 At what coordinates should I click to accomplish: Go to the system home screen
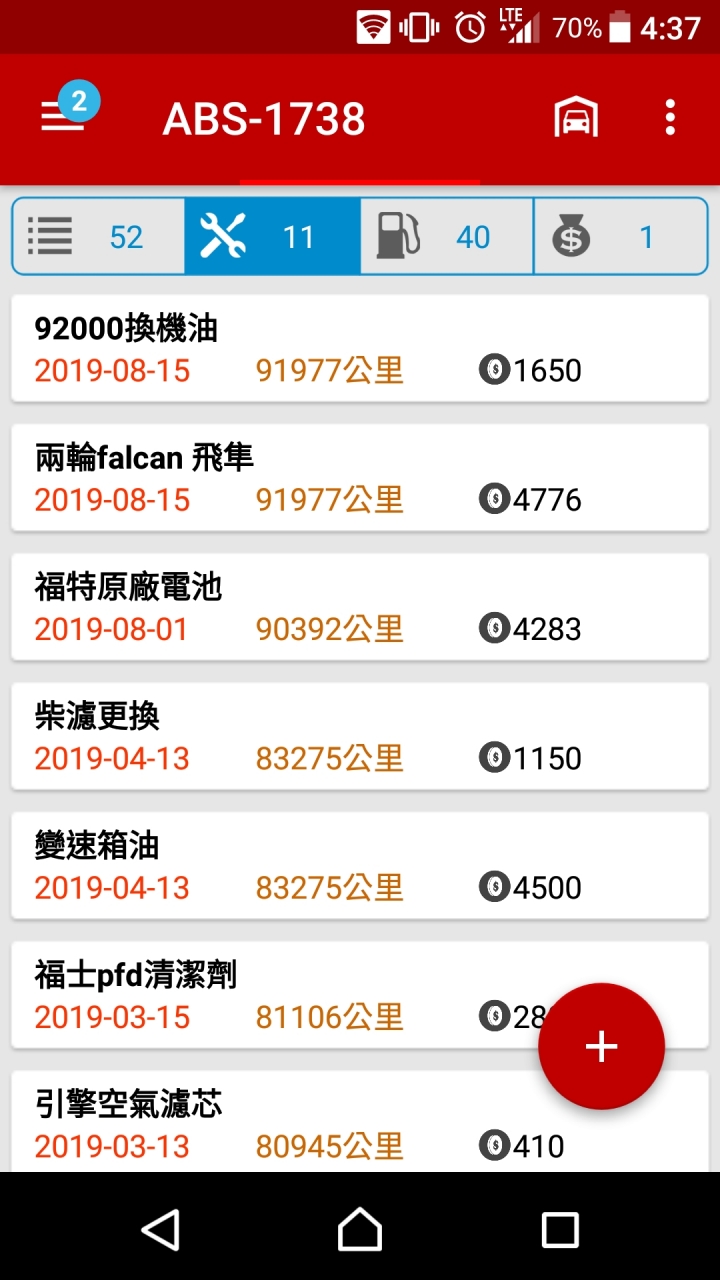coord(360,1229)
